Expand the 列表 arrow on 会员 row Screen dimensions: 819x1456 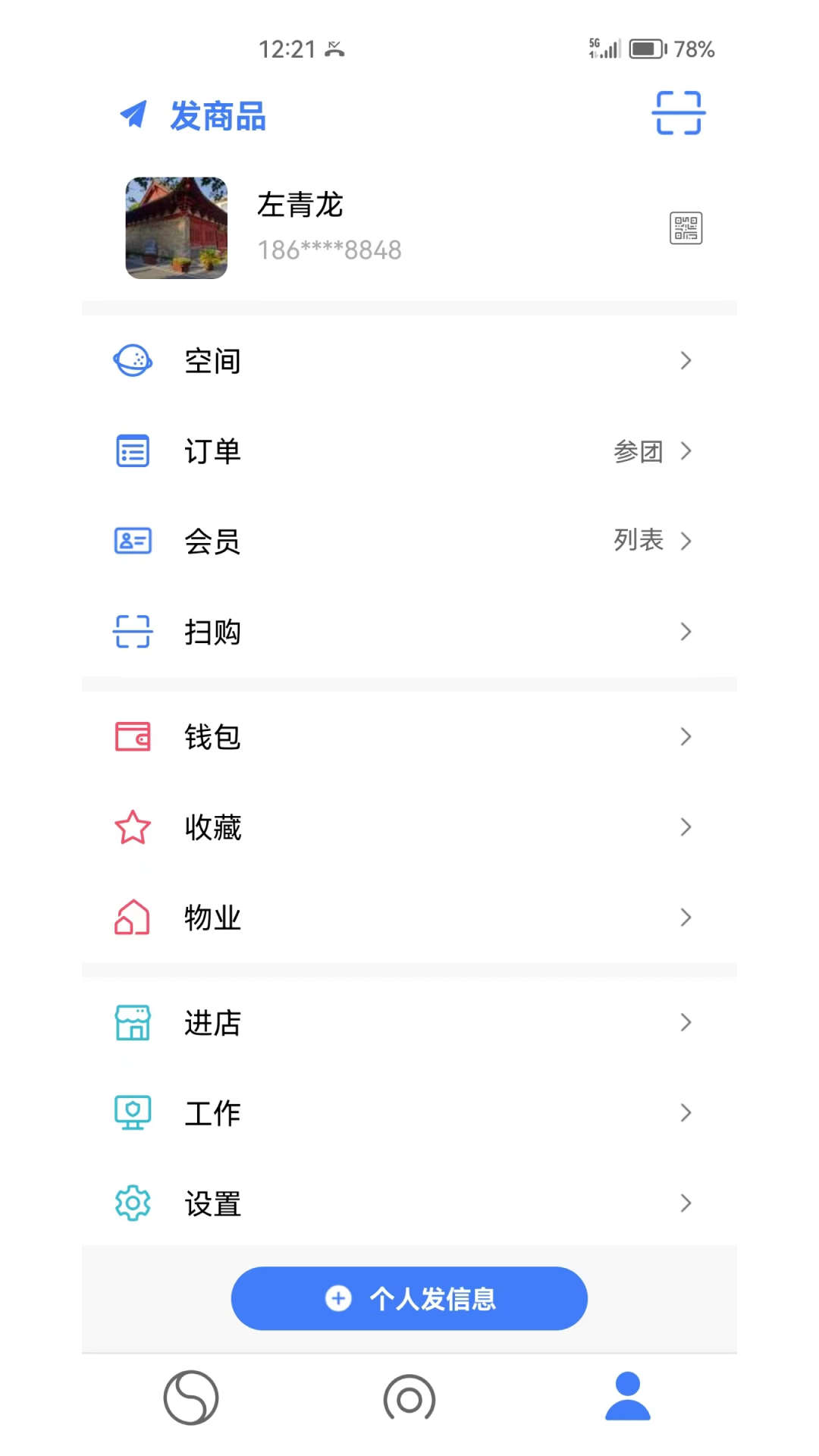pyautogui.click(x=687, y=541)
